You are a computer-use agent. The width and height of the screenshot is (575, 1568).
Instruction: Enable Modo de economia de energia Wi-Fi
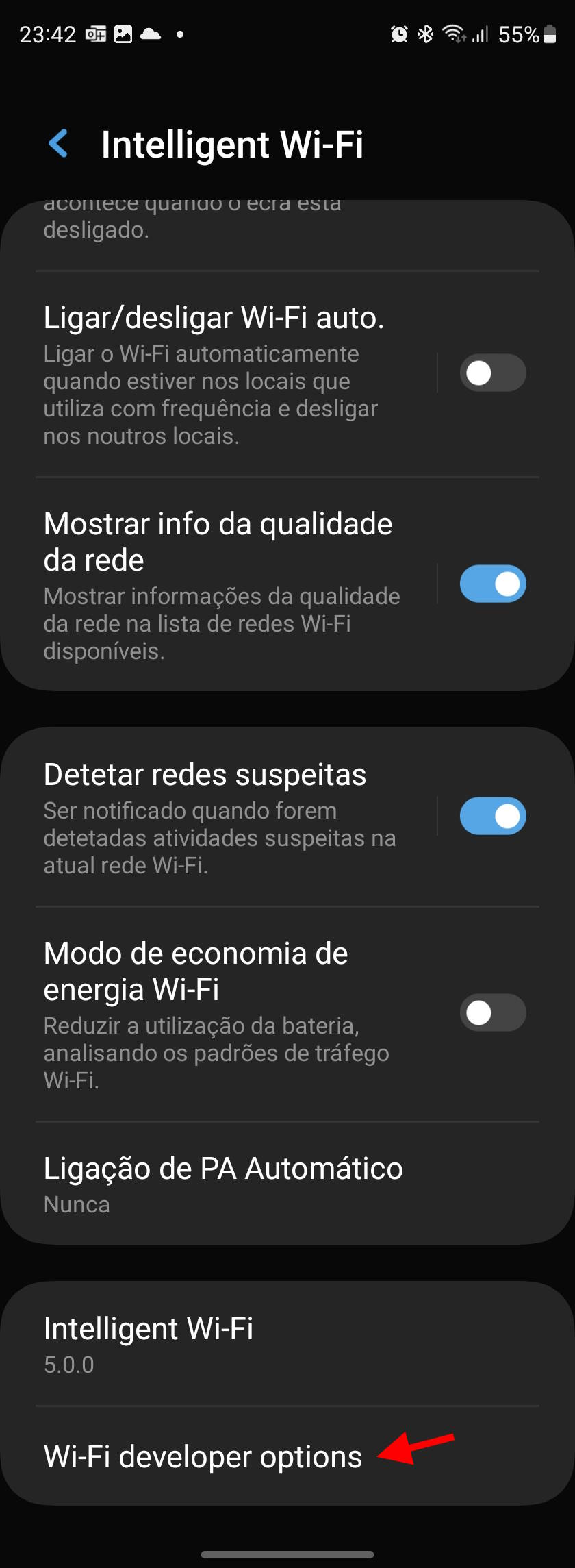pos(493,1012)
